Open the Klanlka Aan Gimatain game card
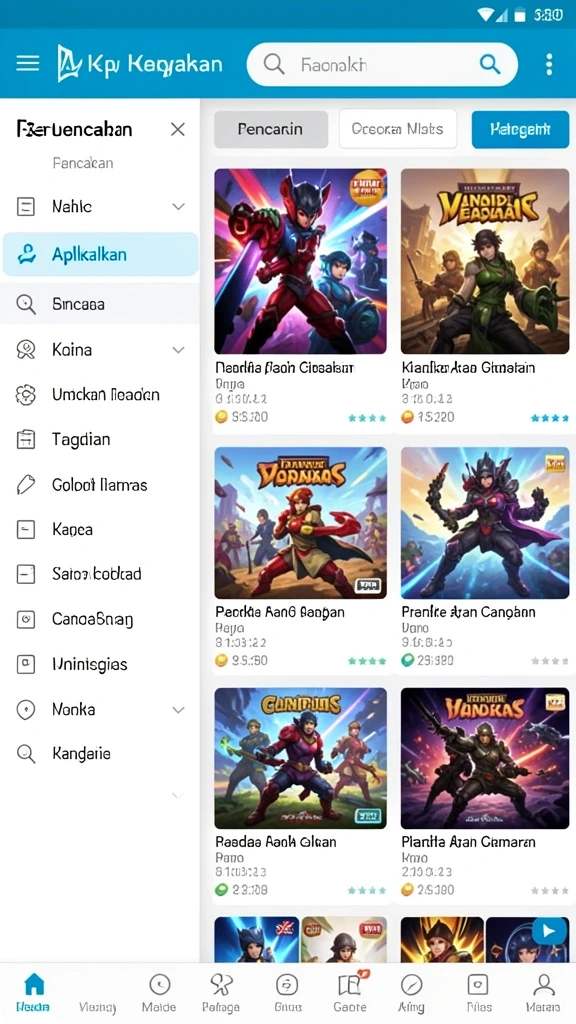The image size is (576, 1024). [x=485, y=297]
